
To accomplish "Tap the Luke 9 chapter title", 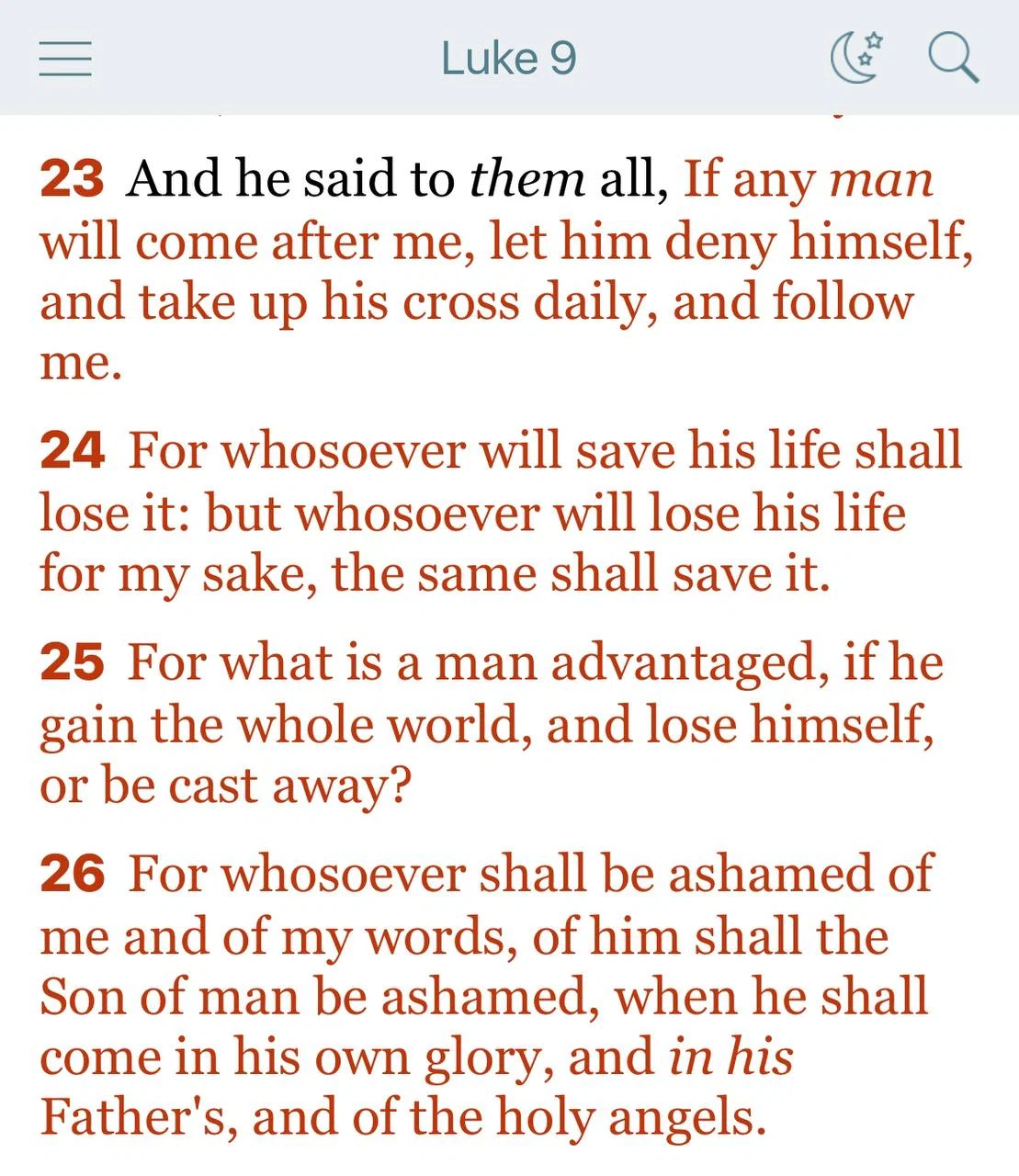I will (x=508, y=58).
